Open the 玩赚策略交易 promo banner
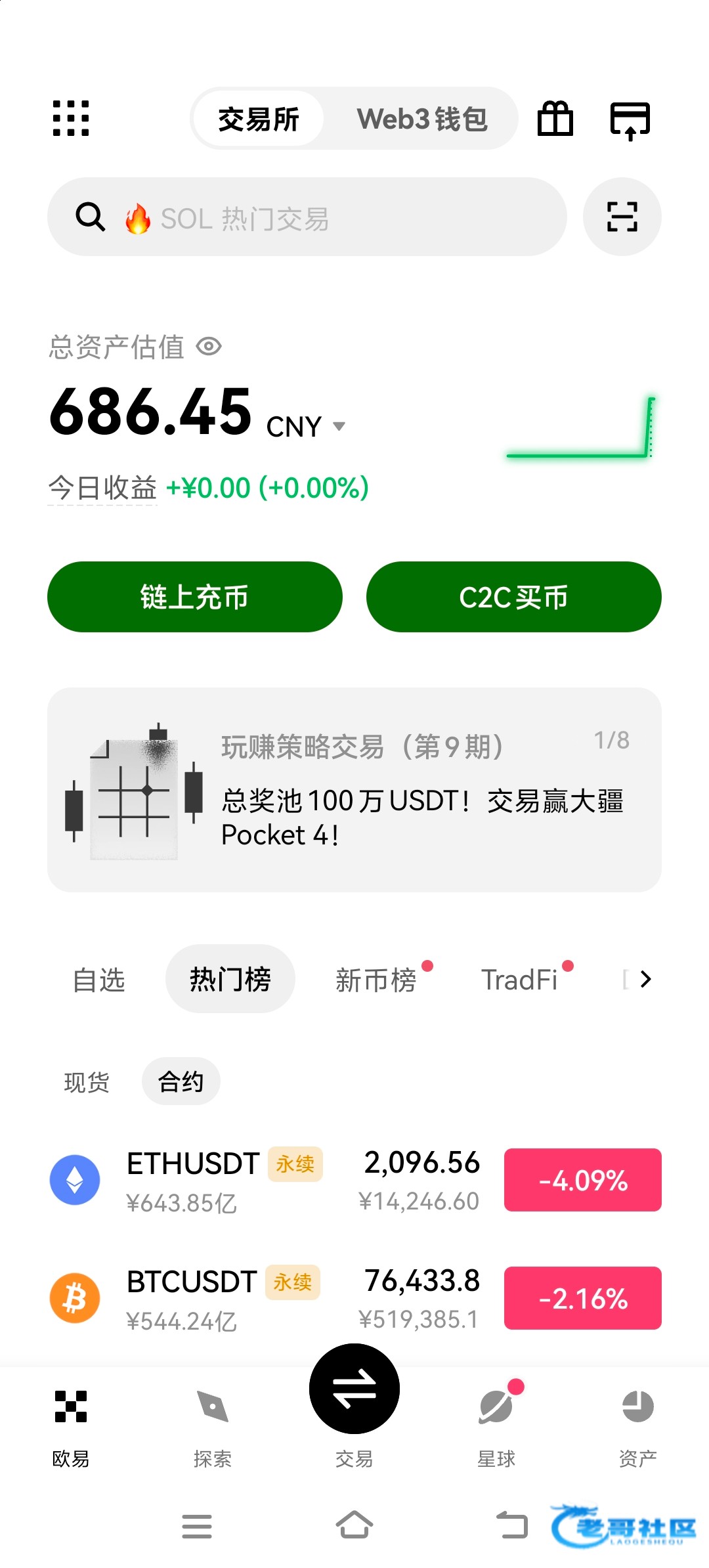This screenshot has width=709, height=1568. 354,790
